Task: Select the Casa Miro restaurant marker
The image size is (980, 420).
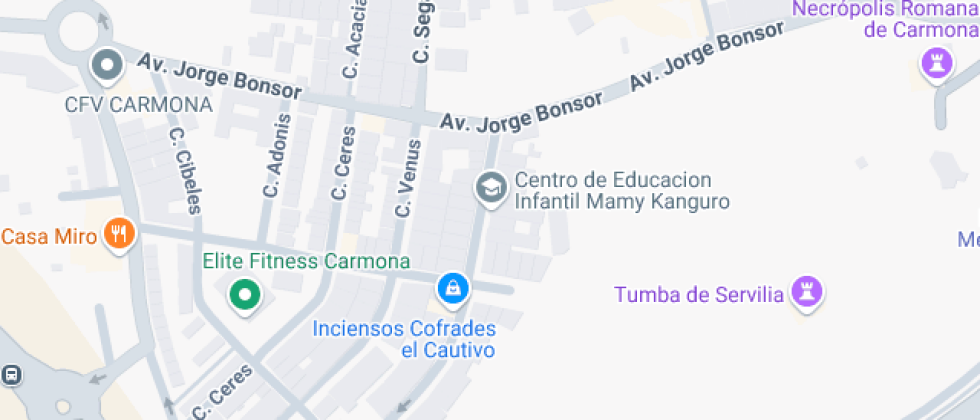Action: [119, 235]
